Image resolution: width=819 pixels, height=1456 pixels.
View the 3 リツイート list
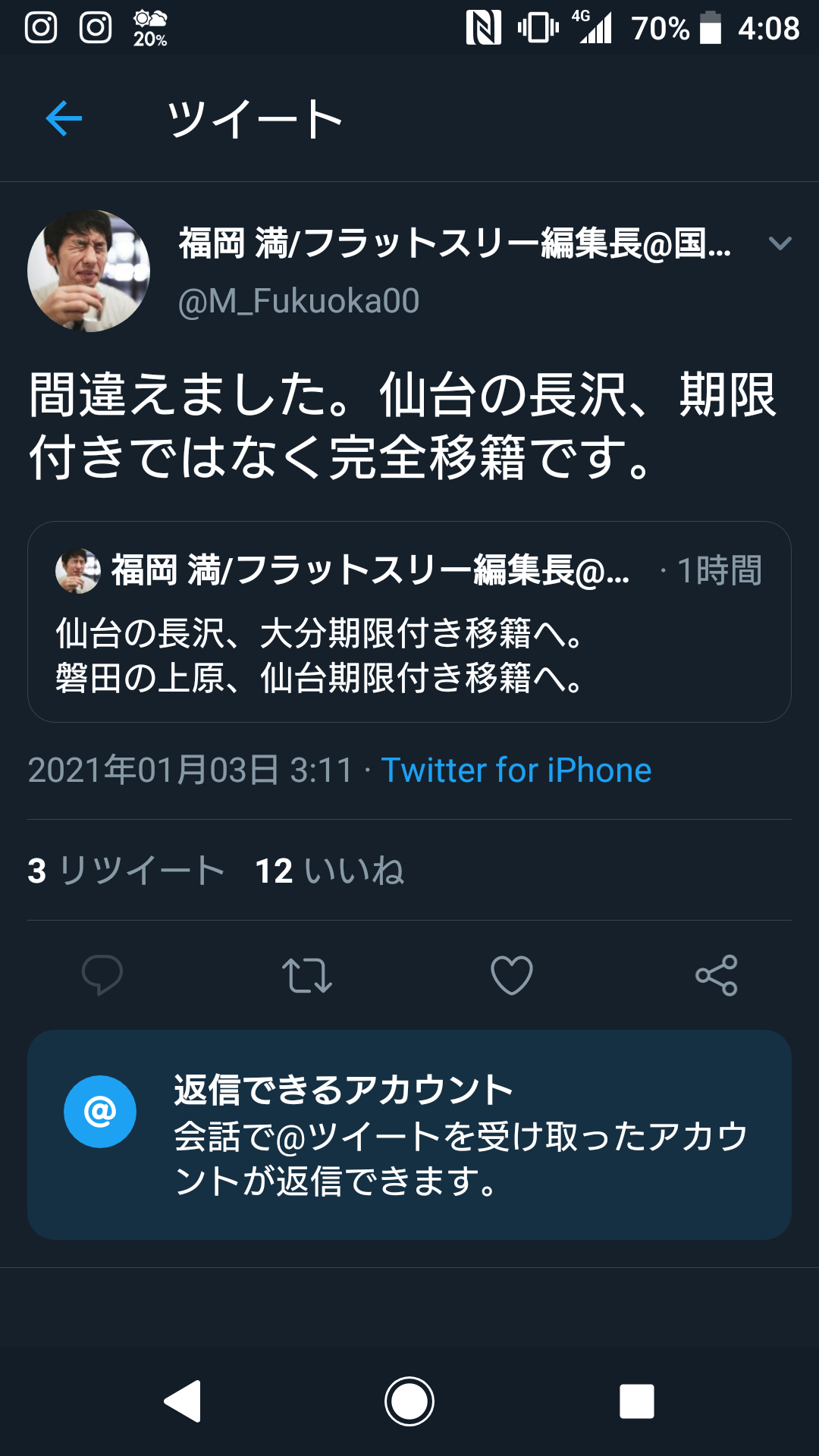point(126,871)
